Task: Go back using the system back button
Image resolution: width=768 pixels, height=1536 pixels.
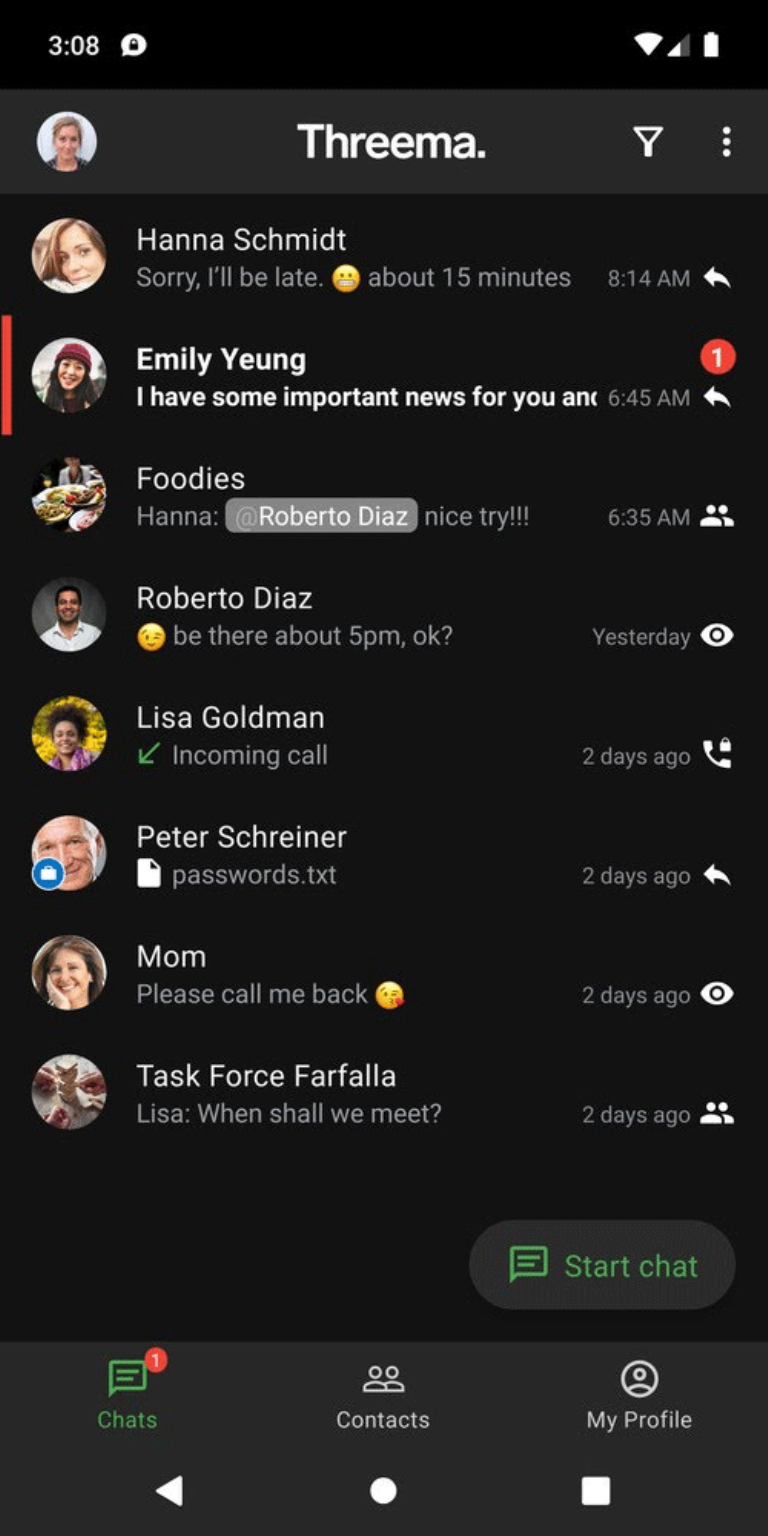Action: [170, 1491]
